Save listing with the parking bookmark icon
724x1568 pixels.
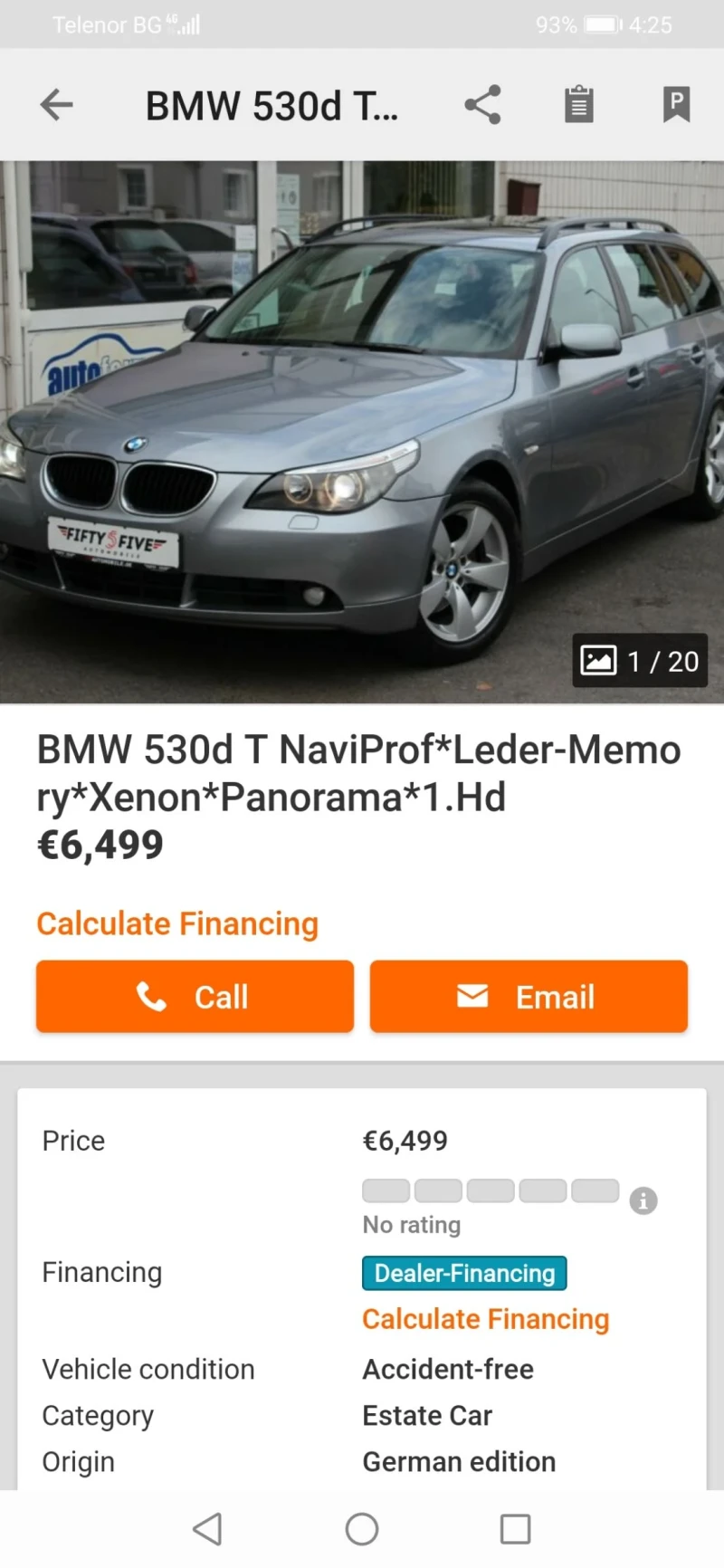coord(675,104)
